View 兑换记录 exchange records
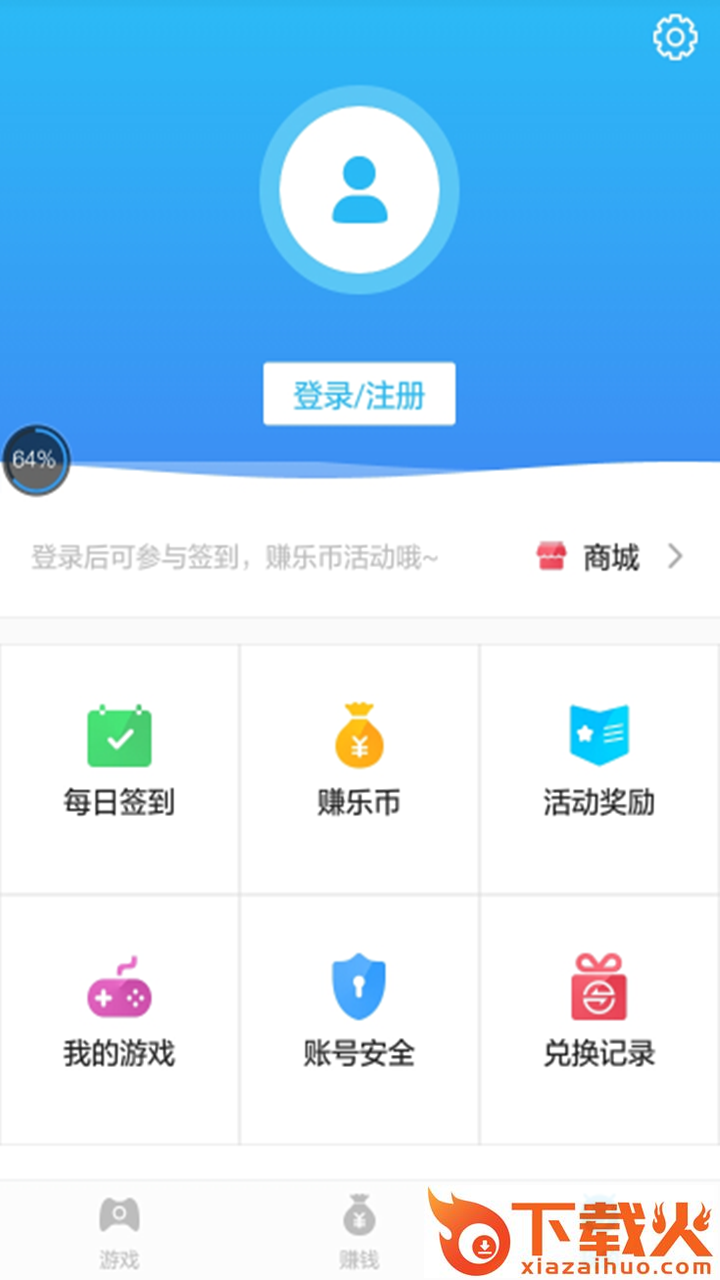The image size is (720, 1280). click(x=599, y=1020)
